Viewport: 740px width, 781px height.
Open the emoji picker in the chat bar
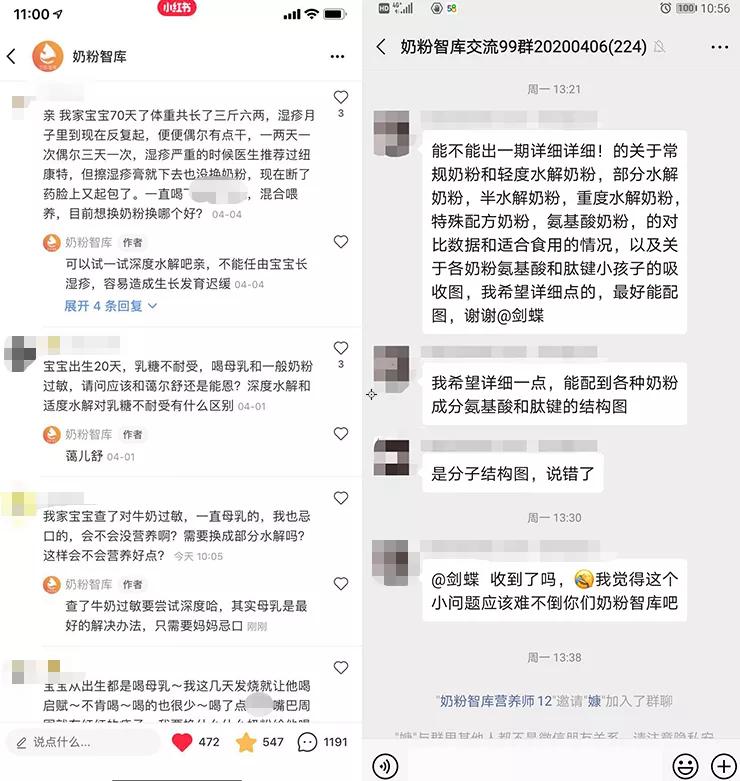point(686,766)
